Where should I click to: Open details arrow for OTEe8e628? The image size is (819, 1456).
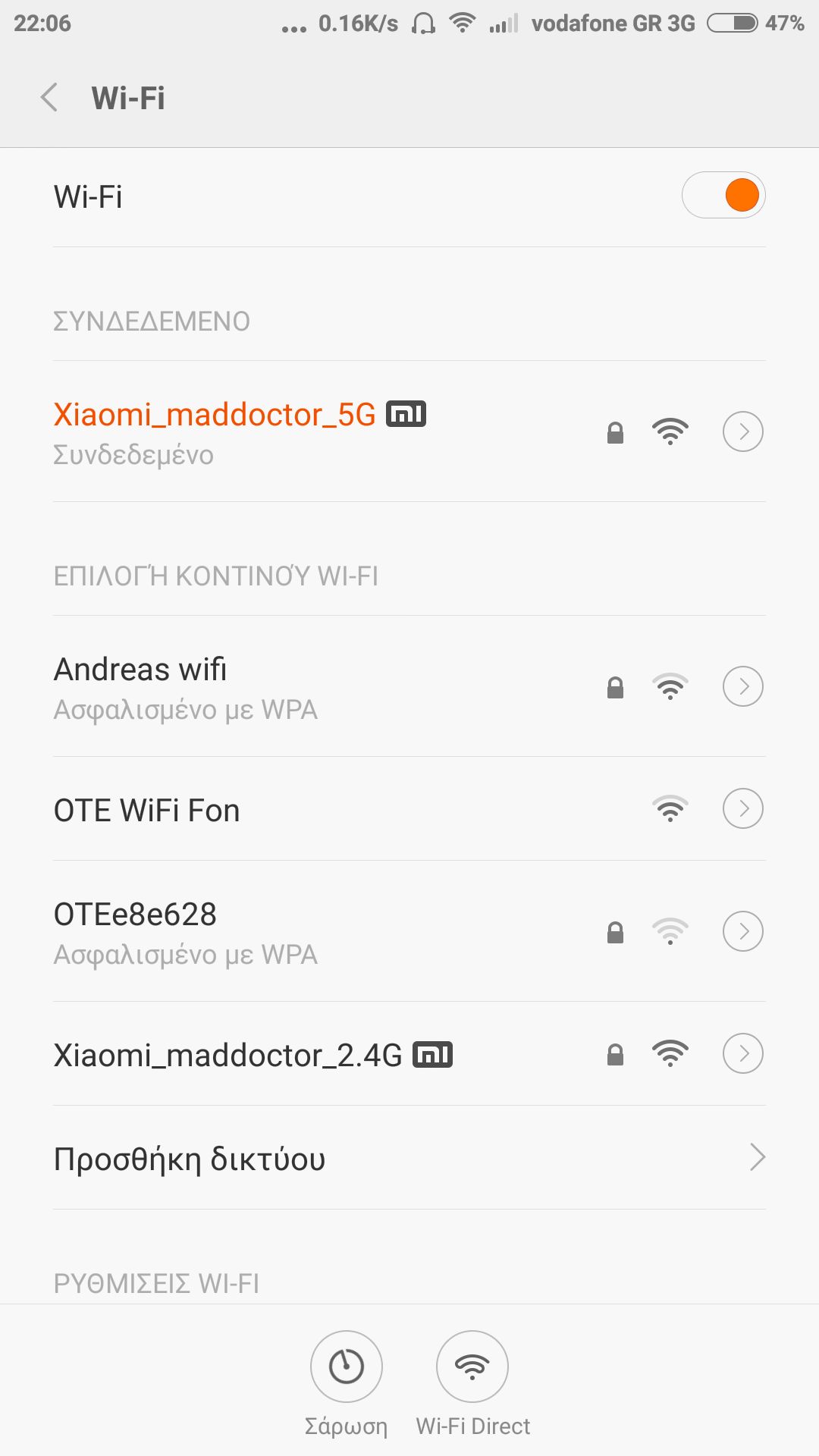tap(742, 931)
